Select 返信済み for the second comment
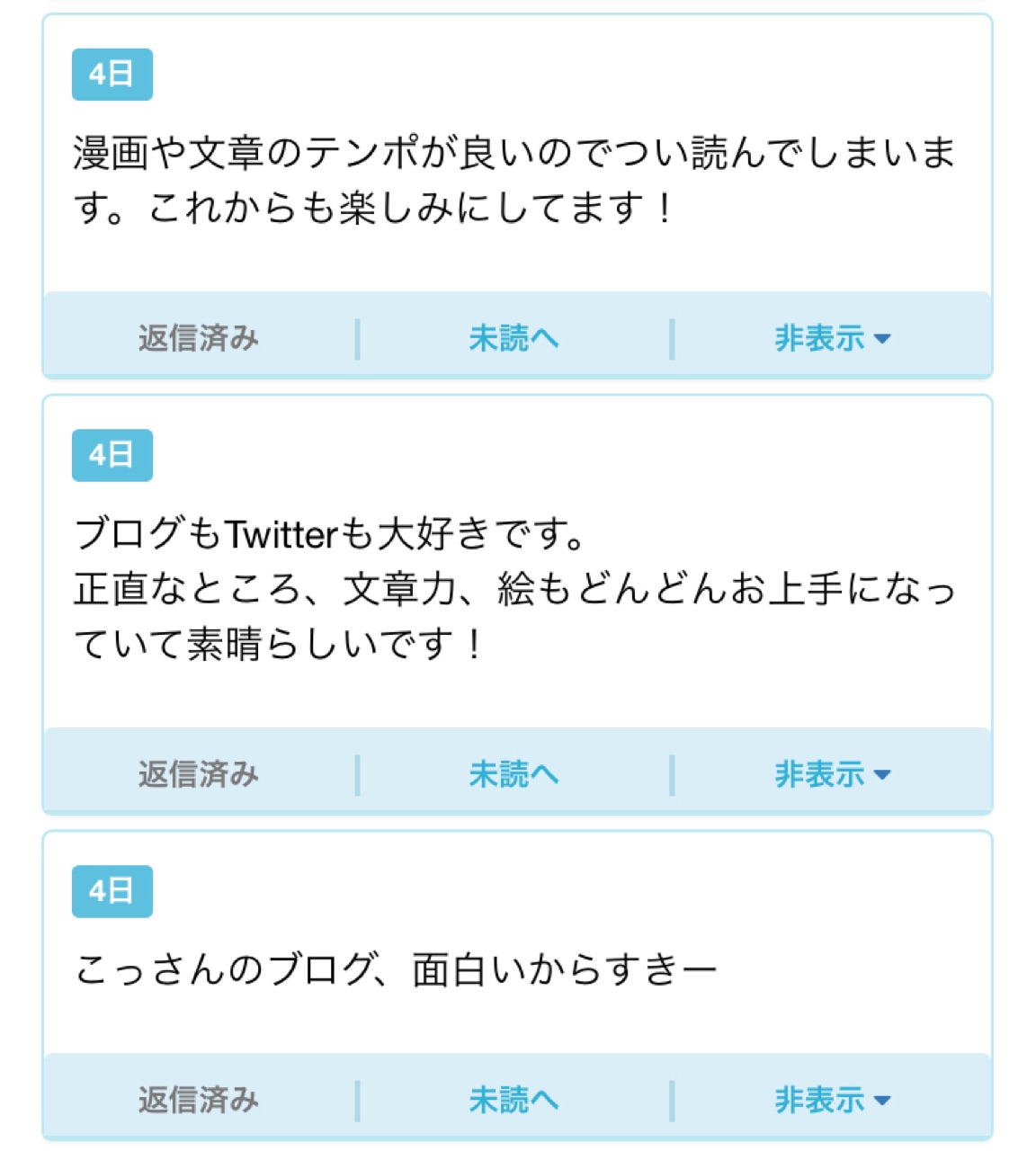1036x1151 pixels. tap(197, 772)
